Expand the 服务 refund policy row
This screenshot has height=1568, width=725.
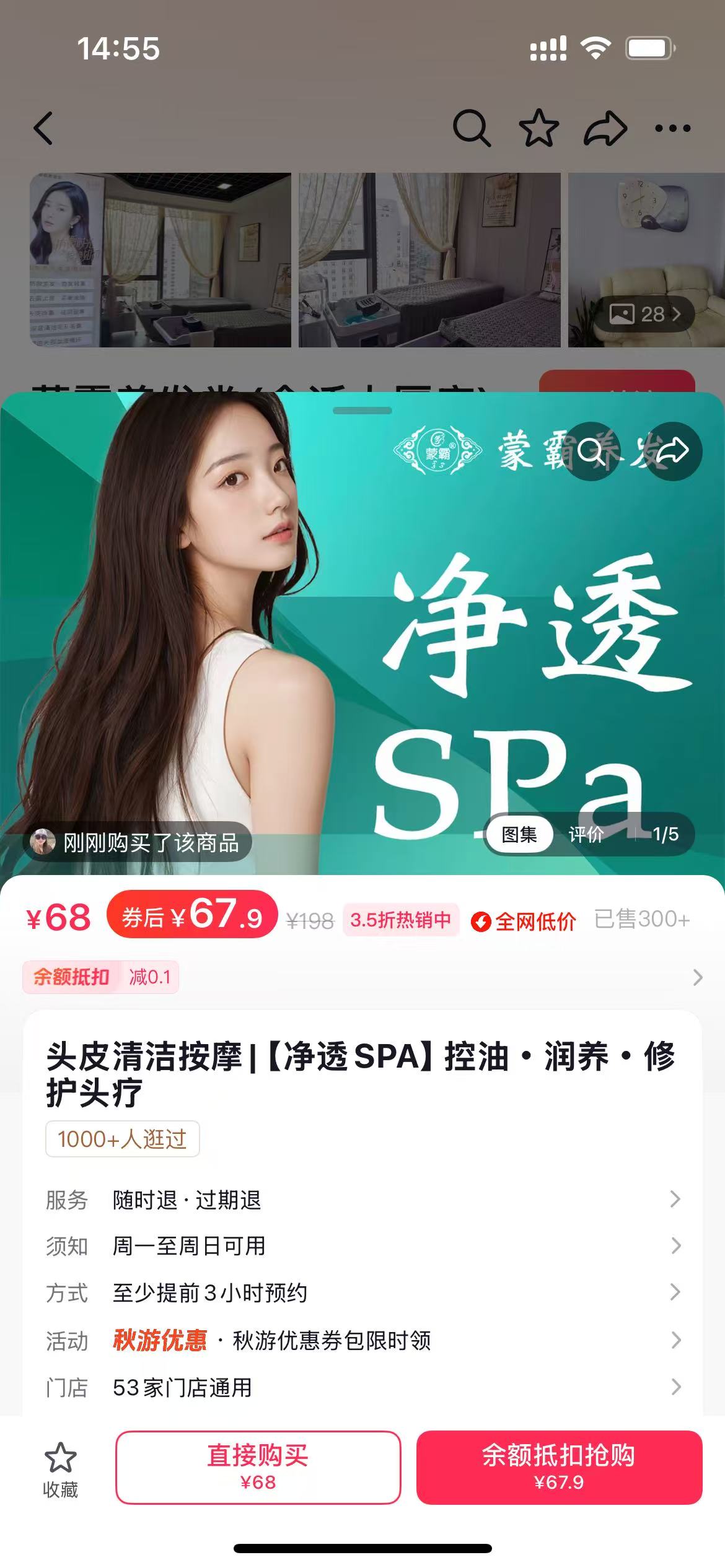[x=362, y=1200]
